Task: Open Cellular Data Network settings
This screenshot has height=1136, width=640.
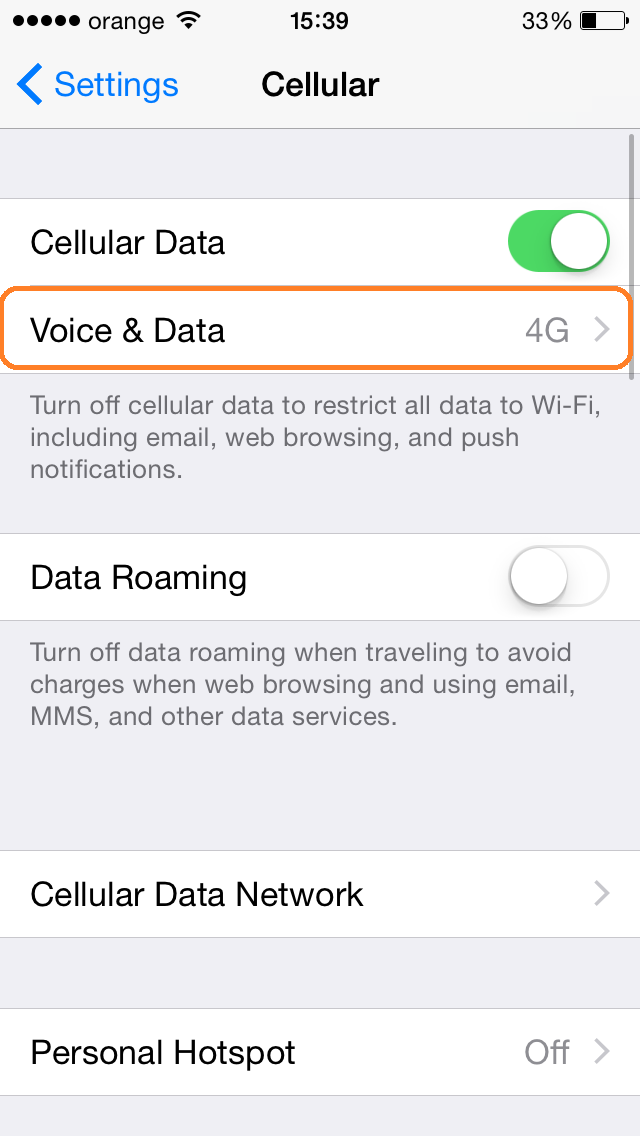Action: [320, 894]
